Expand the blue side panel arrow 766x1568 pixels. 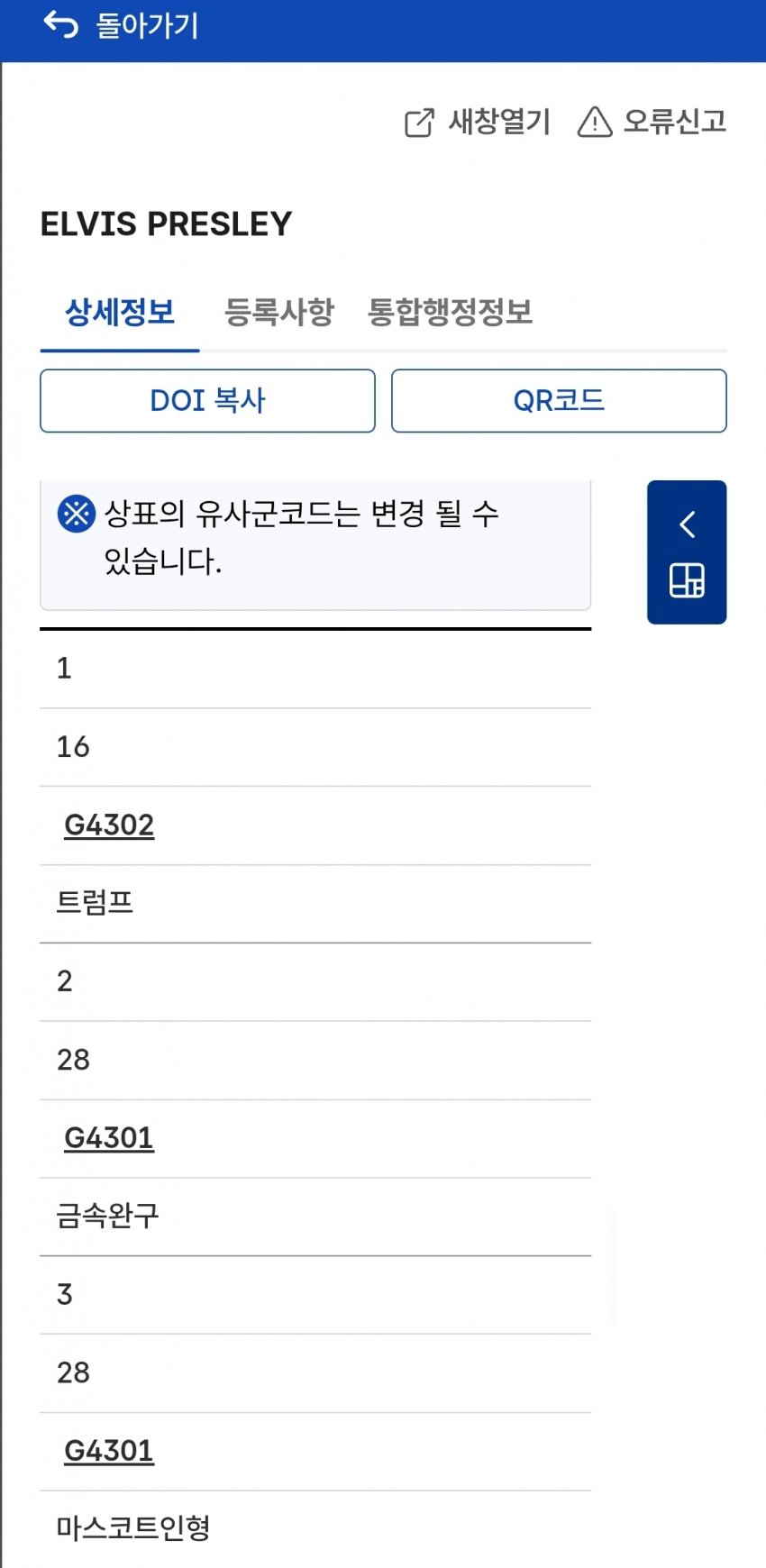click(687, 524)
